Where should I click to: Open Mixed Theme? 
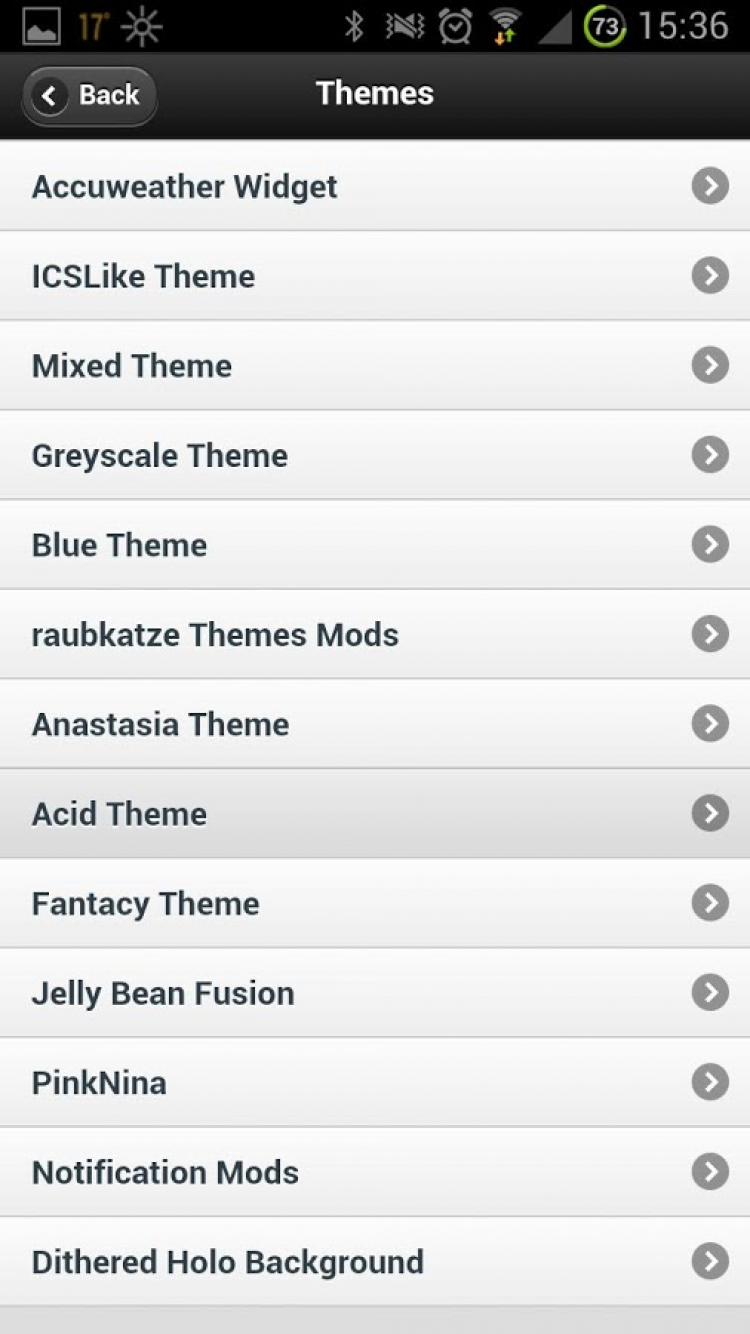pos(375,366)
